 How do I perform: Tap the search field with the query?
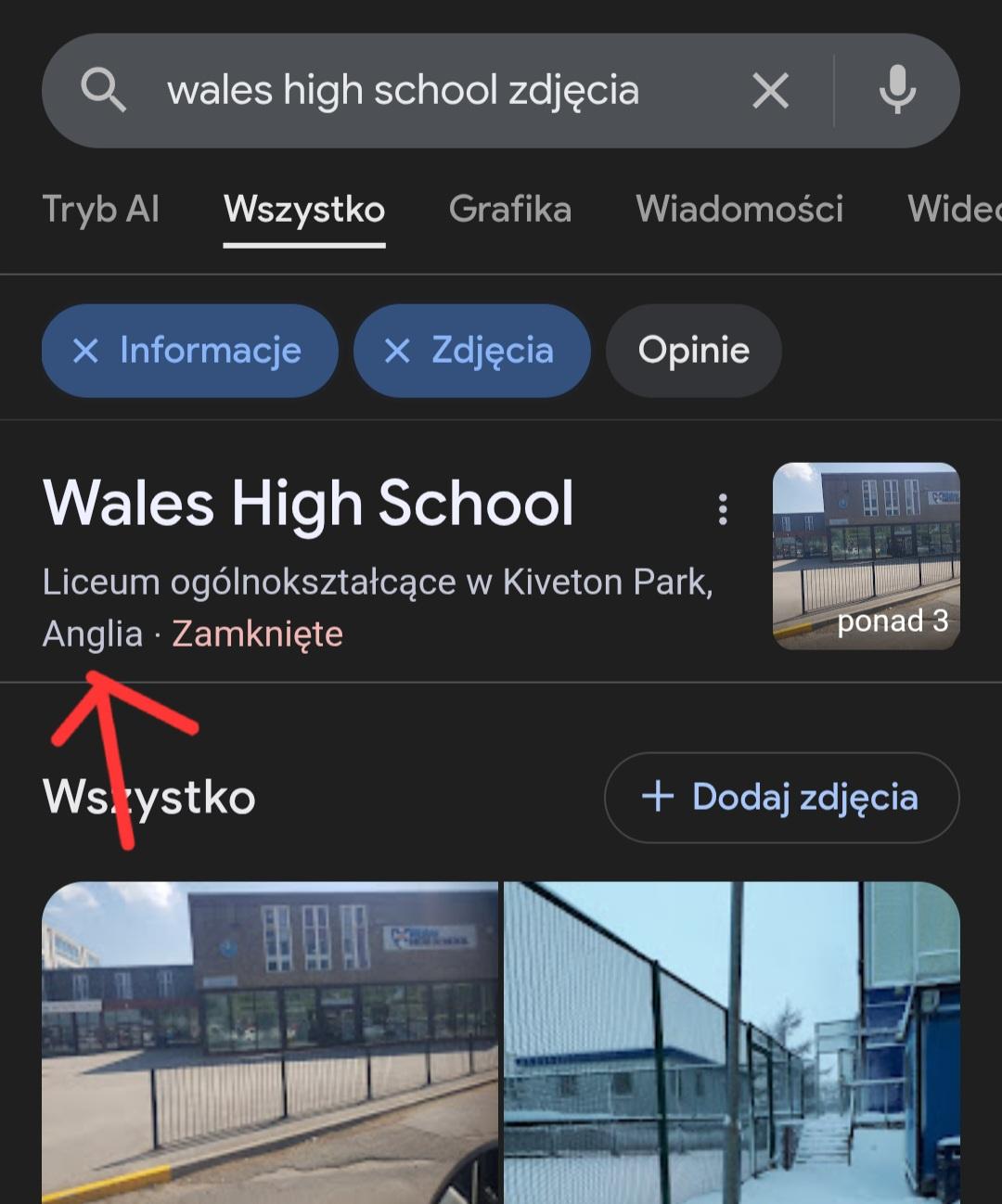click(x=403, y=91)
